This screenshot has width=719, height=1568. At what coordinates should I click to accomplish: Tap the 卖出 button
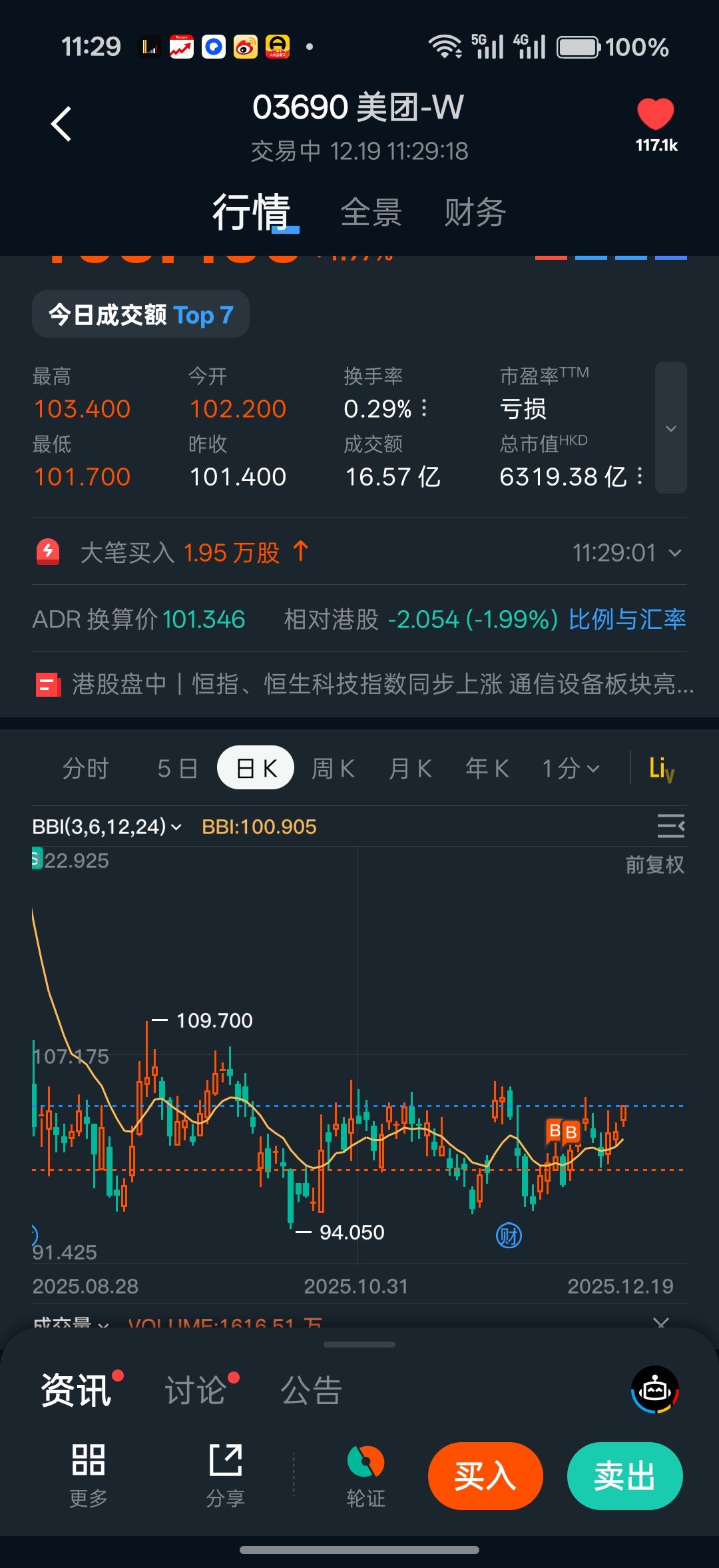pyautogui.click(x=624, y=1476)
